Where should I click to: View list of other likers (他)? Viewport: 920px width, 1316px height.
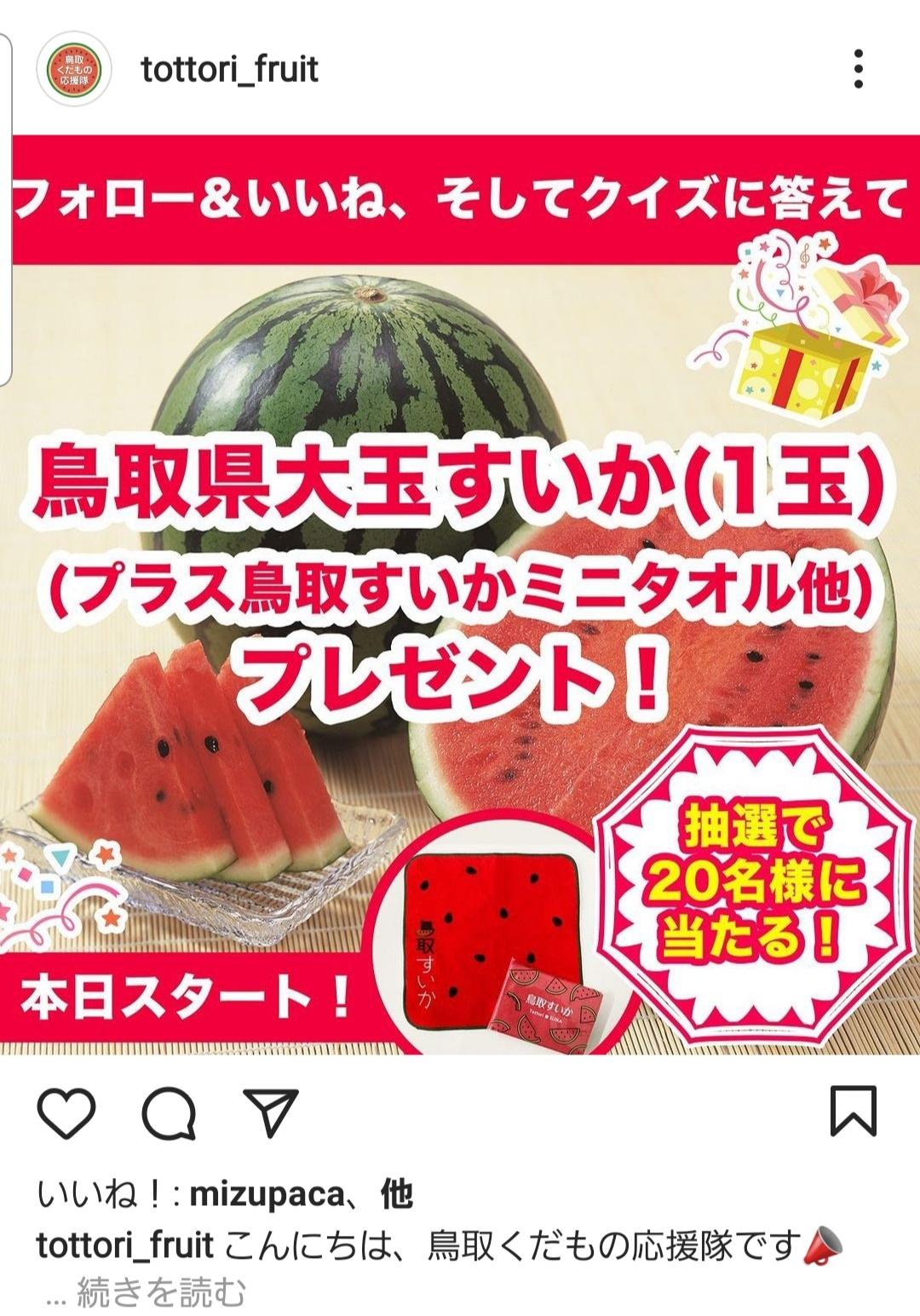click(396, 1195)
